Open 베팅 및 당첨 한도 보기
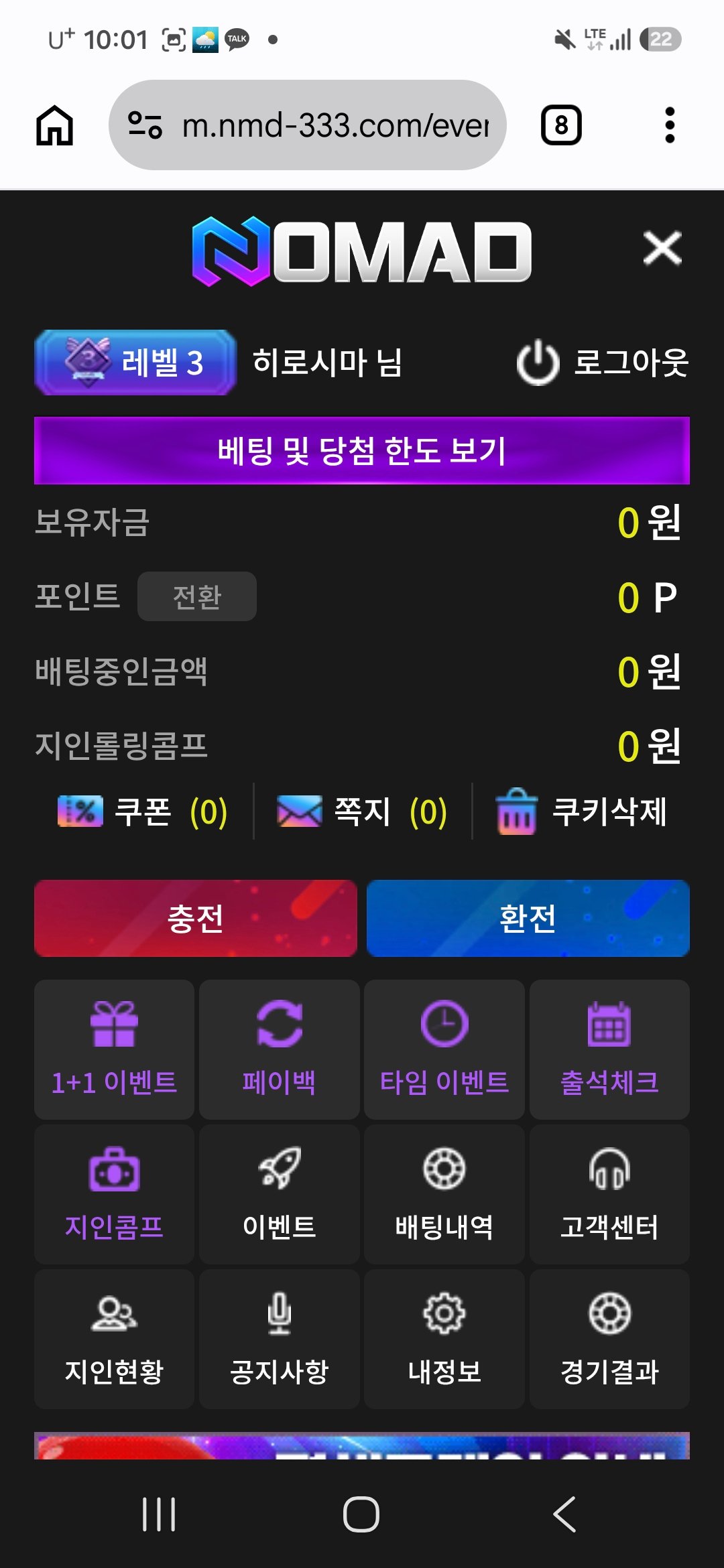The image size is (724, 1568). point(362,450)
